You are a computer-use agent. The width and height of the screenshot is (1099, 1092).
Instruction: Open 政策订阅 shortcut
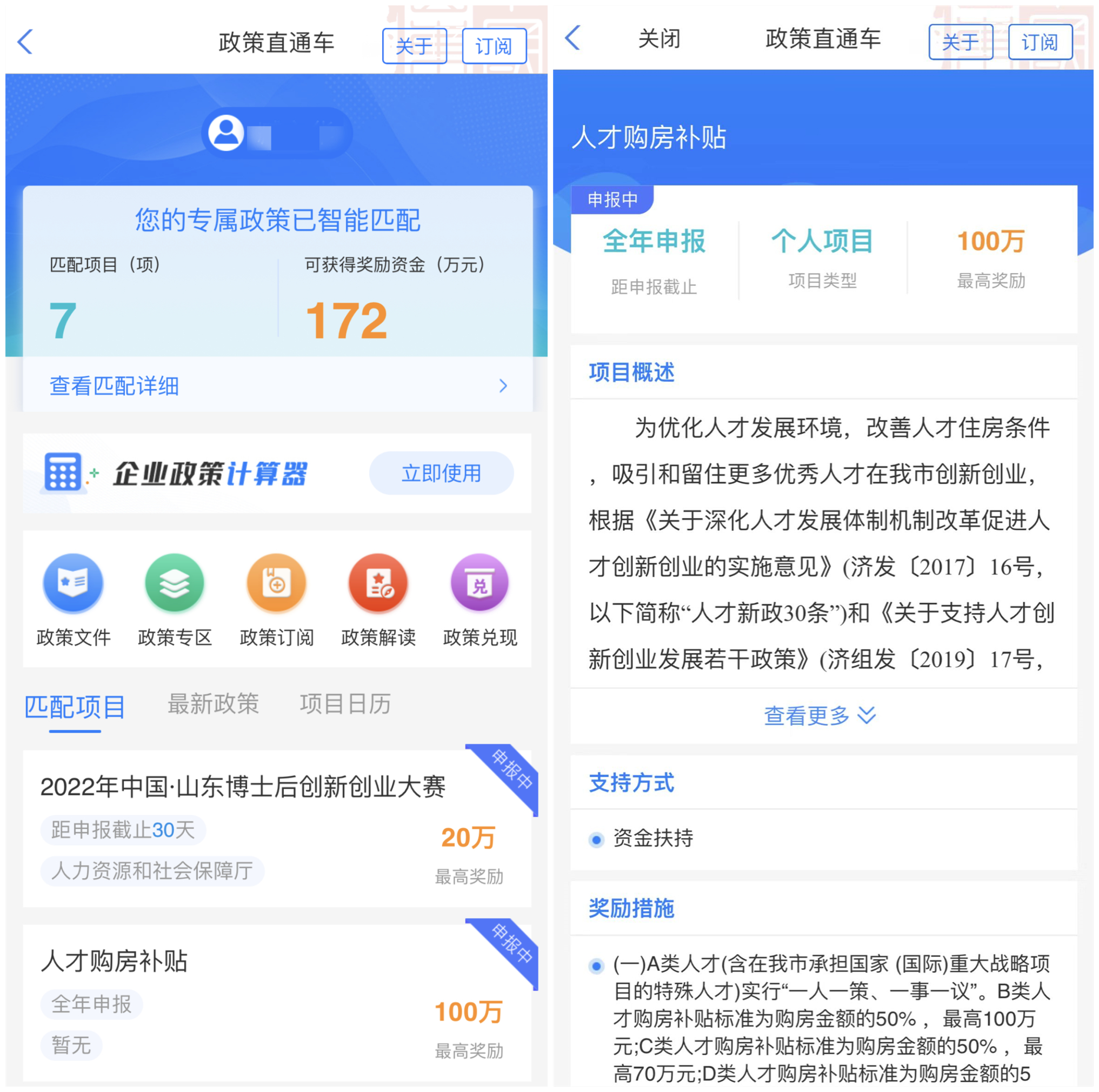[x=276, y=598]
